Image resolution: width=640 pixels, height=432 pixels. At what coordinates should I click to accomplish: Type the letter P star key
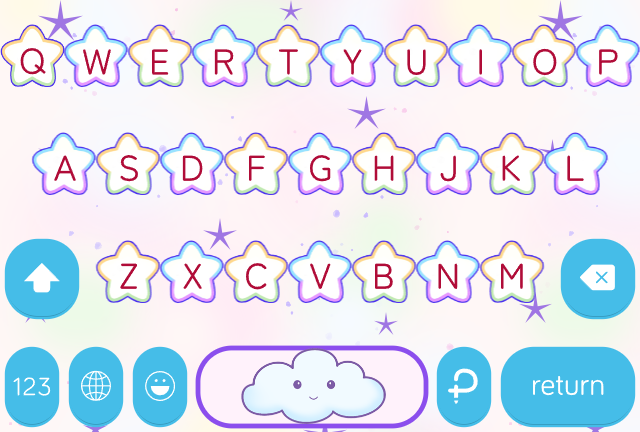click(x=608, y=62)
